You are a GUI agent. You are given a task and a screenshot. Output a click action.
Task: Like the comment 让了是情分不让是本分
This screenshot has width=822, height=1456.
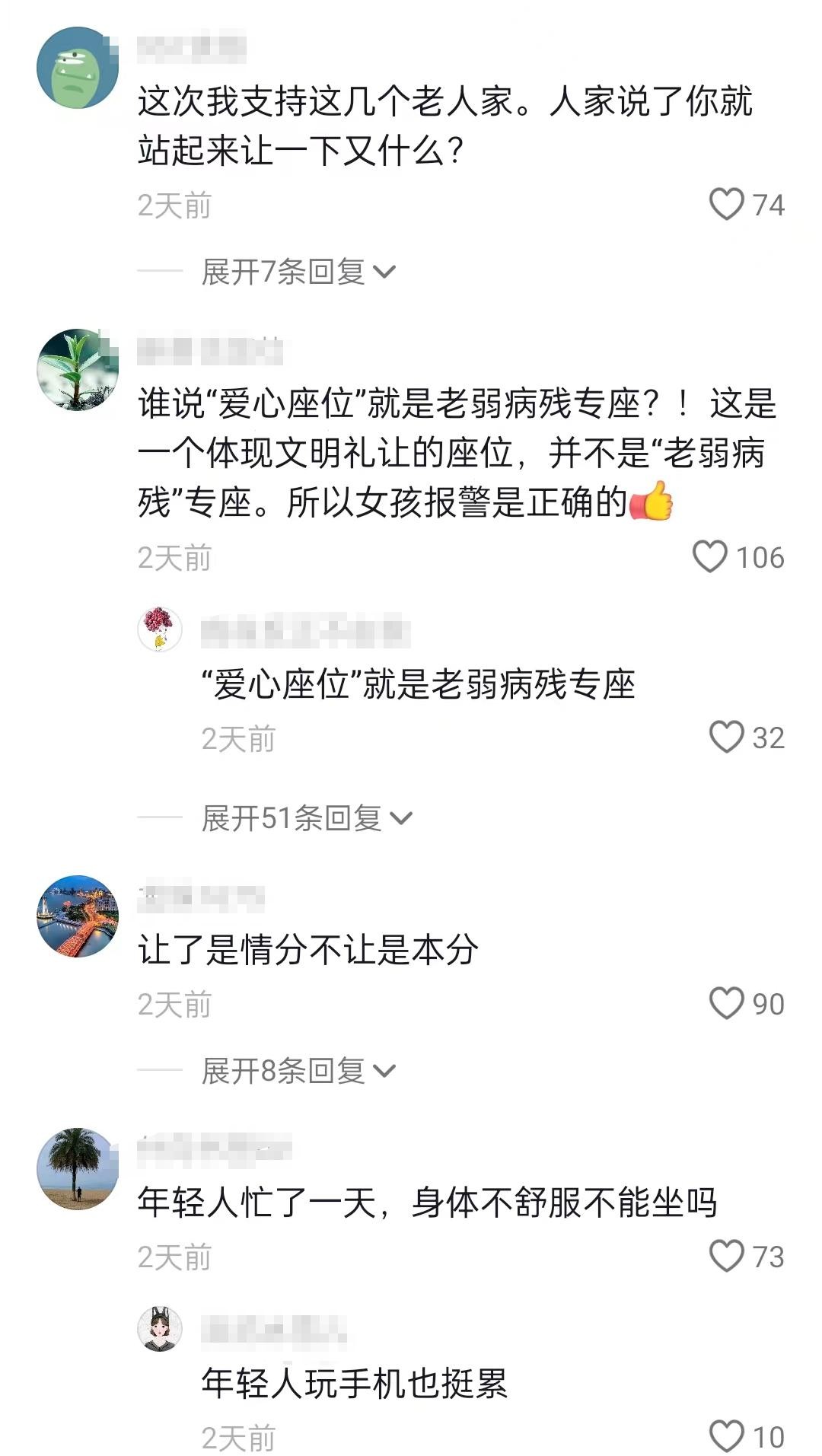click(x=726, y=1003)
